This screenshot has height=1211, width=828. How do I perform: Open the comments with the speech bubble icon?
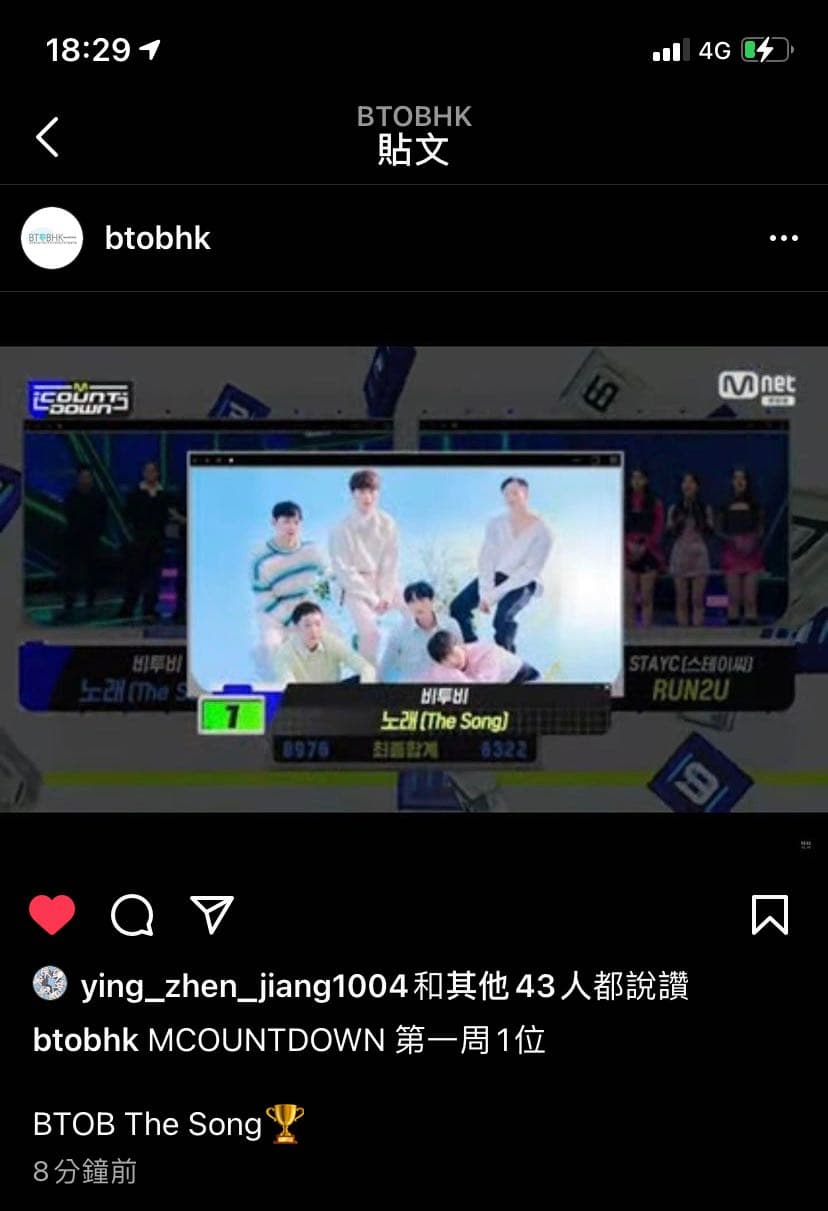(x=133, y=913)
